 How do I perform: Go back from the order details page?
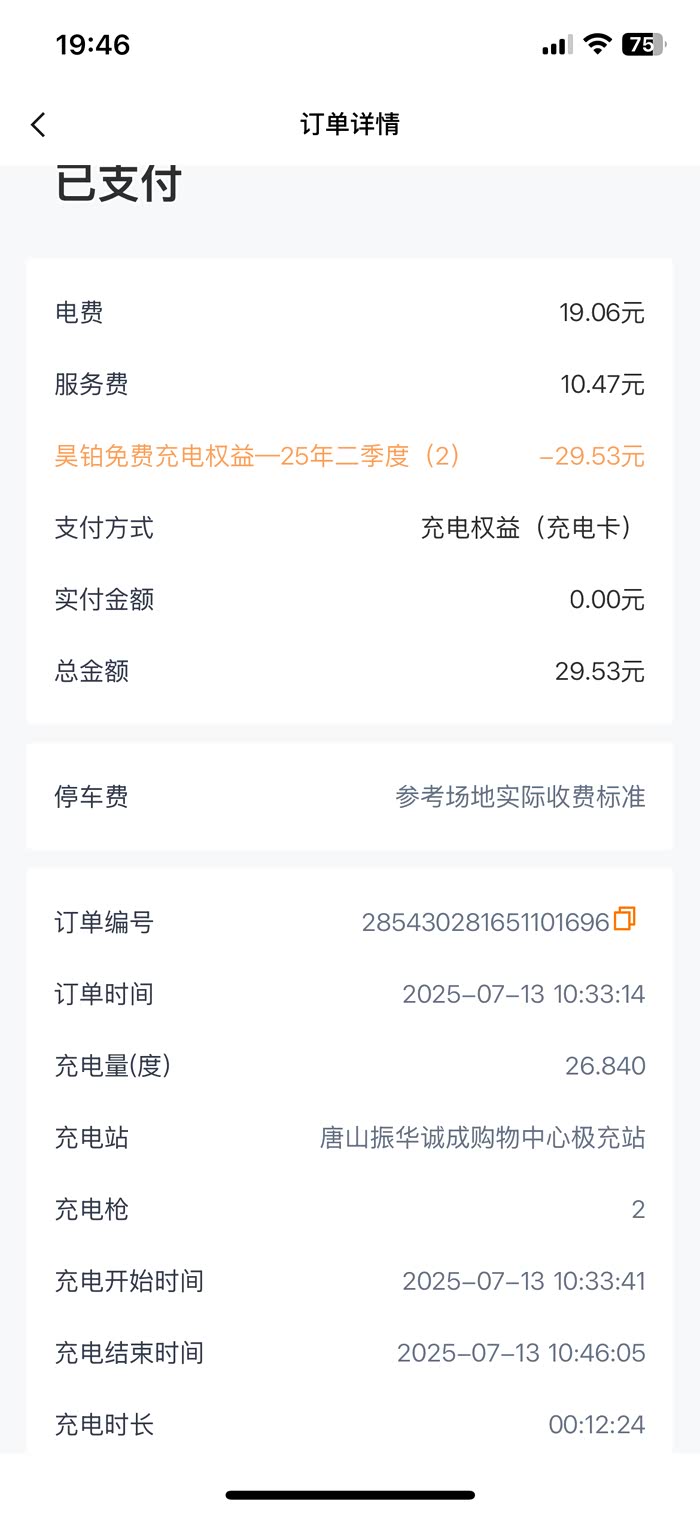tap(38, 125)
